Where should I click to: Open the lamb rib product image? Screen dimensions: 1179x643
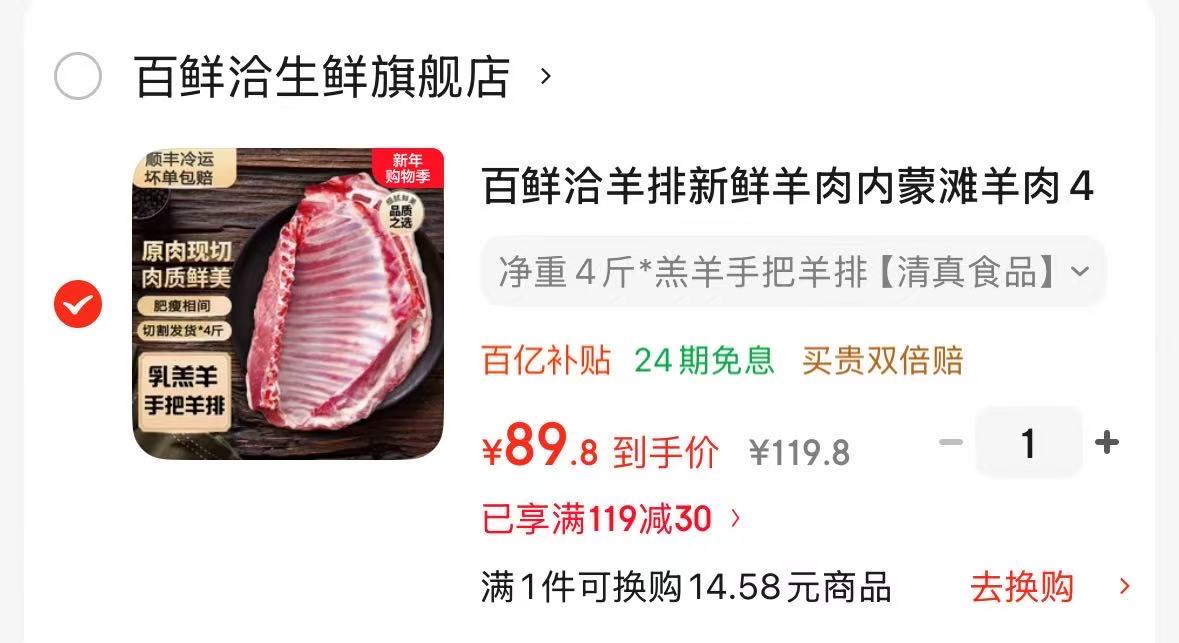click(x=288, y=304)
